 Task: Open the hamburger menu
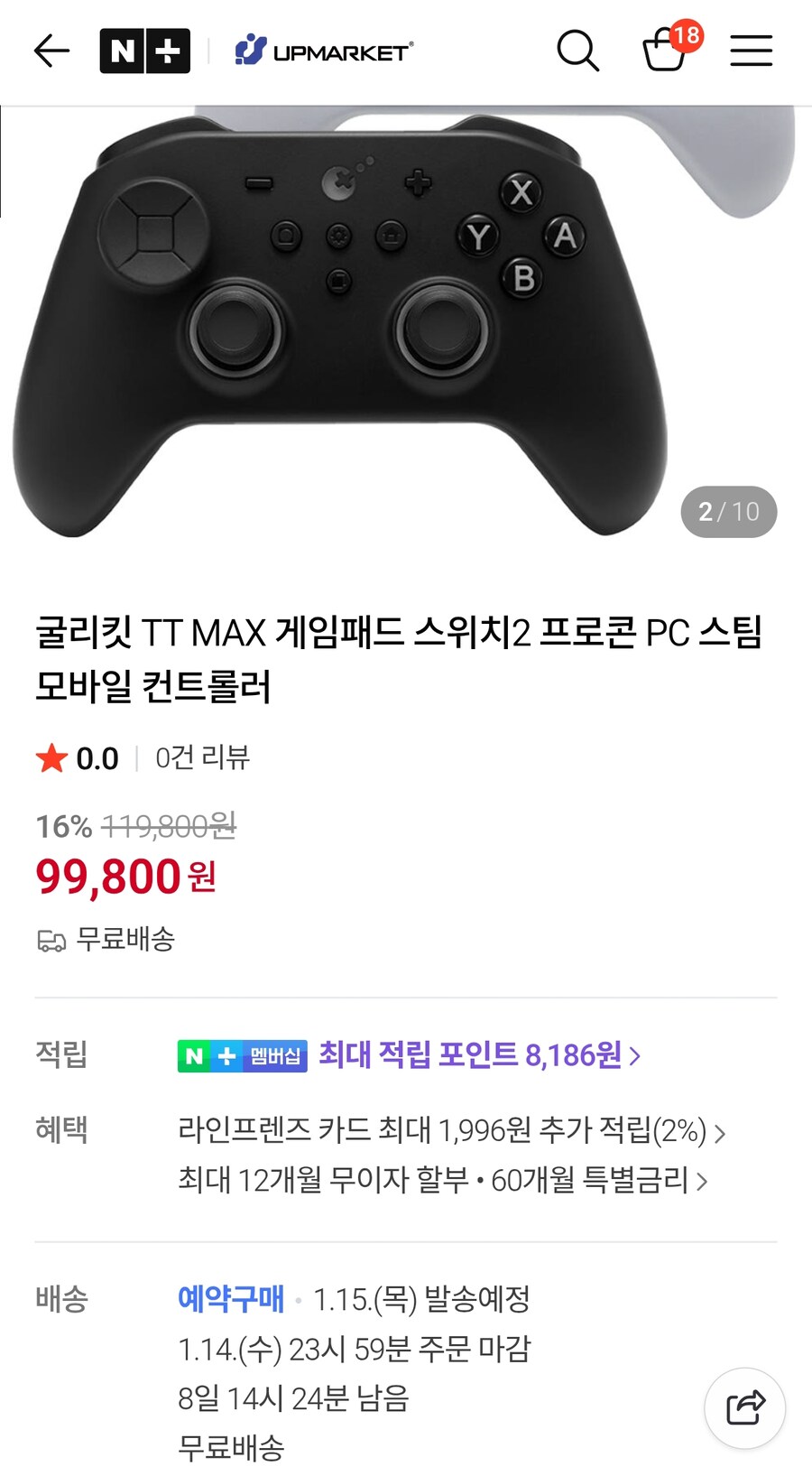751,51
